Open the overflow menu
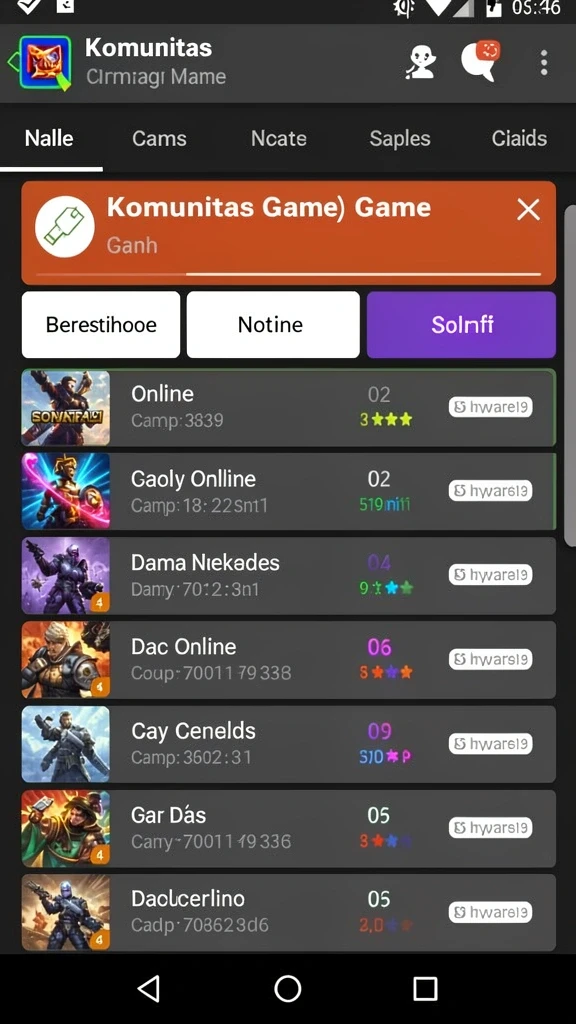576x1024 pixels. pyautogui.click(x=543, y=63)
